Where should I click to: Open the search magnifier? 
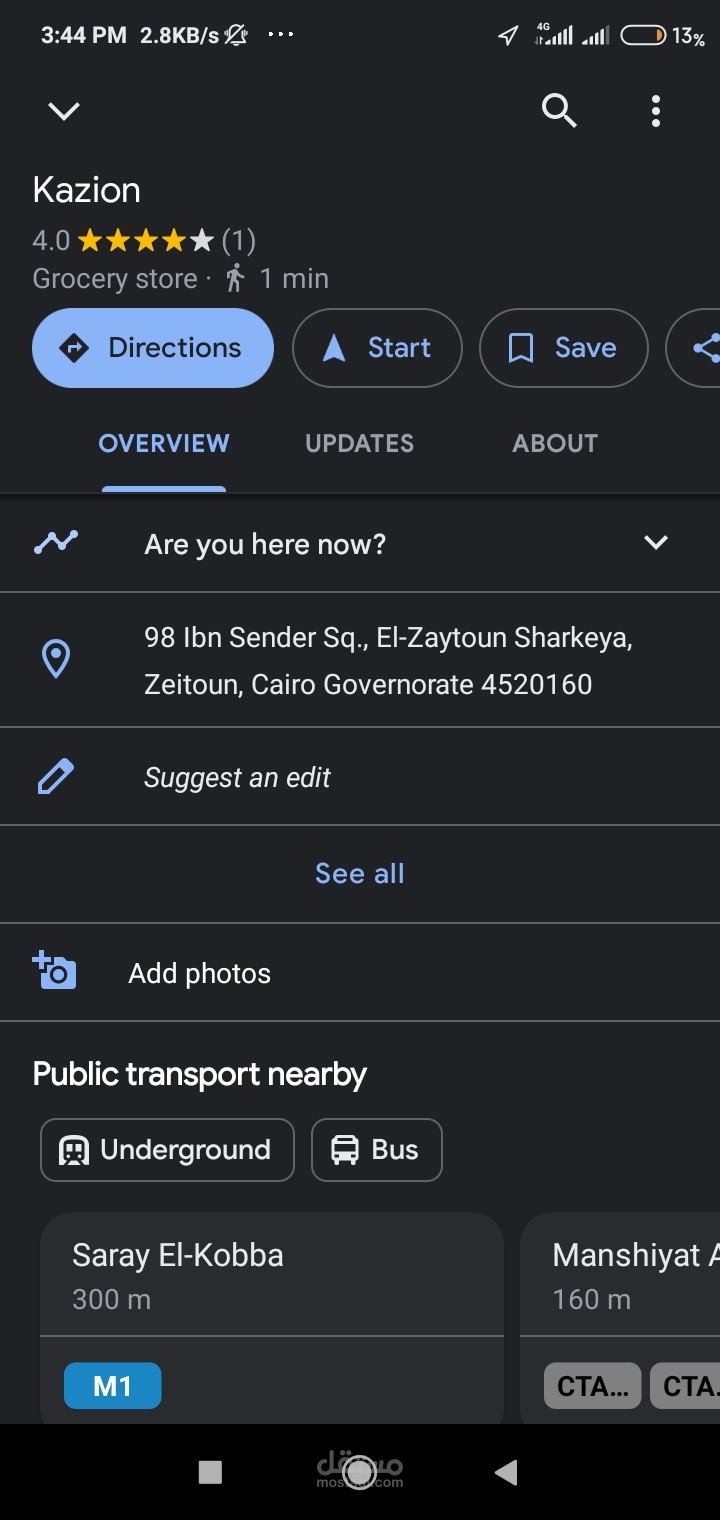559,110
